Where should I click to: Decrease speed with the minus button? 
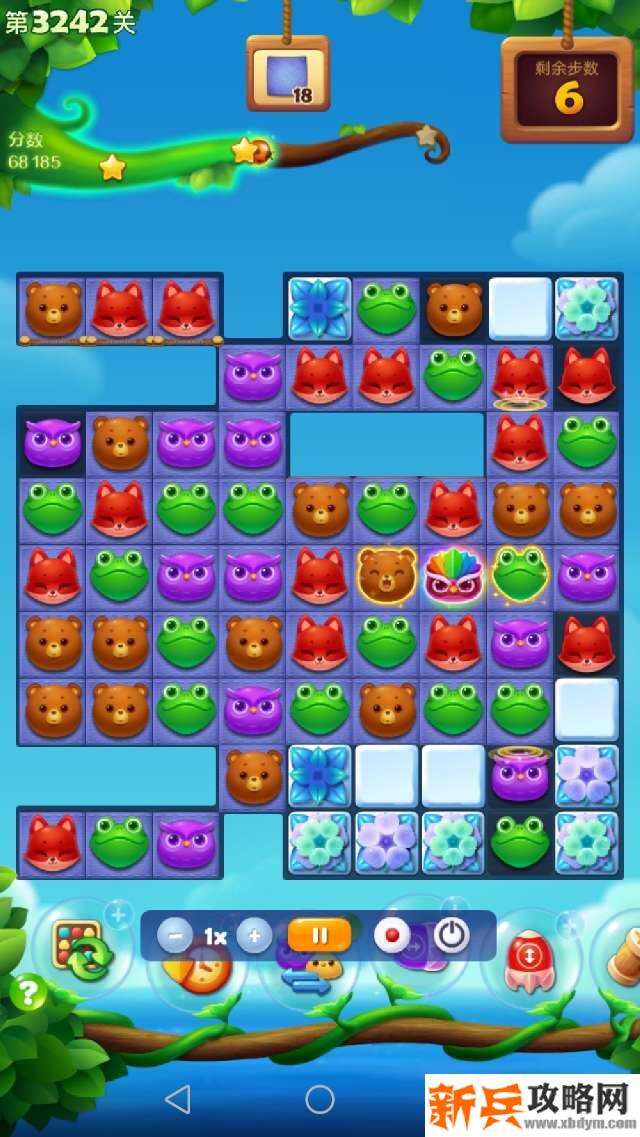[x=175, y=936]
